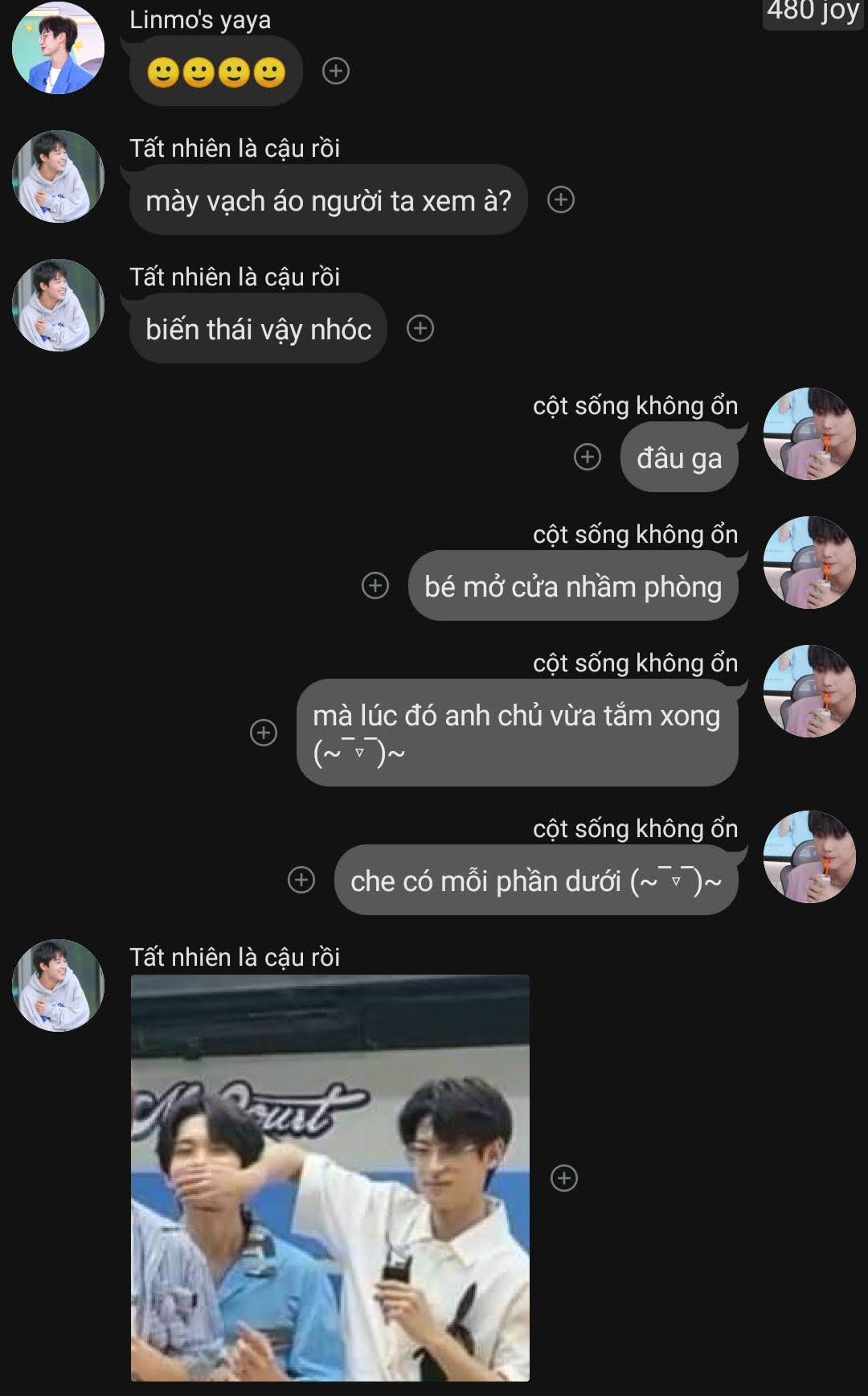Tap plus beside "mày vạch áo người ta xem à?"
This screenshot has width=868, height=1396.
coord(561,199)
